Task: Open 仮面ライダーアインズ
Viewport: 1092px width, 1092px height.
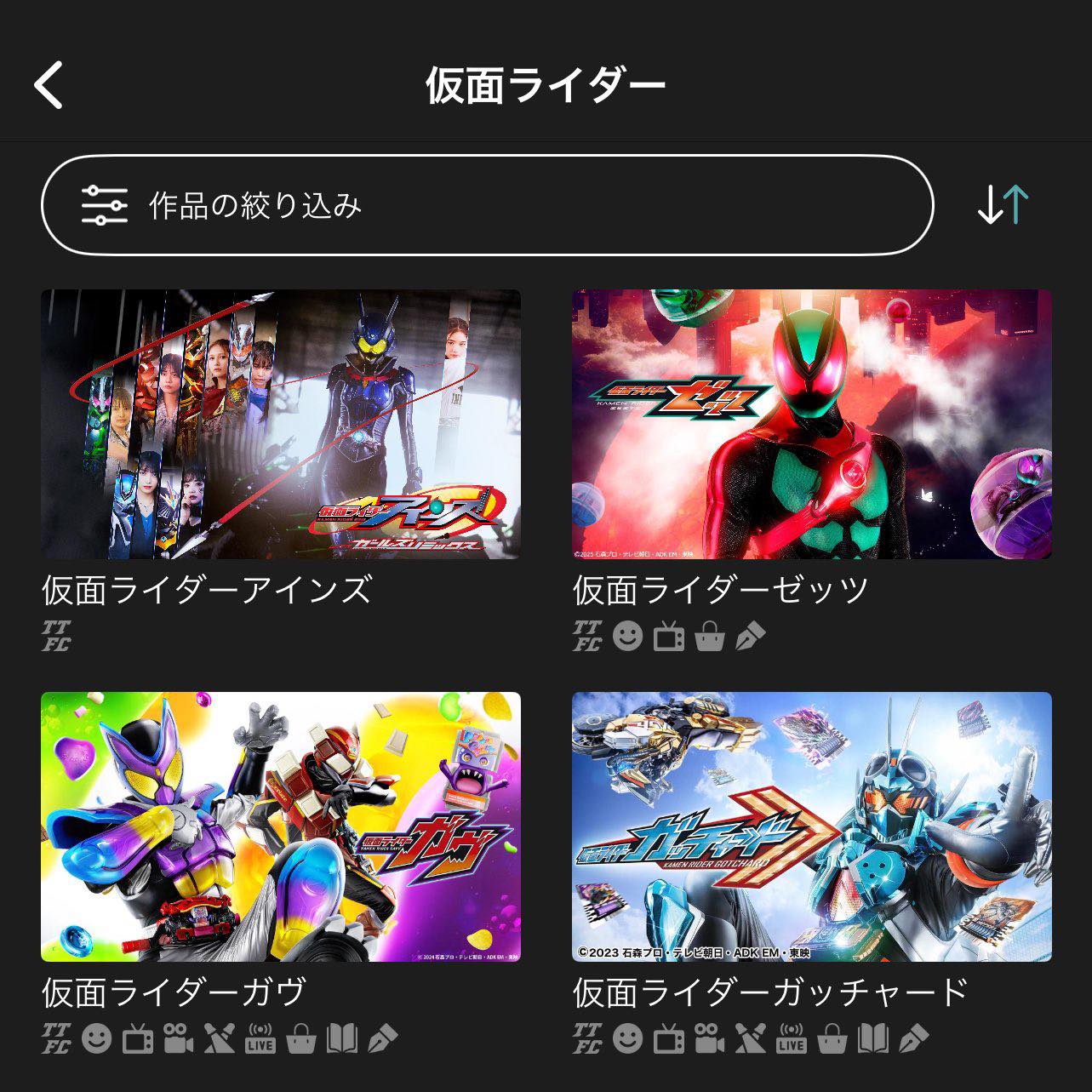Action: click(281, 425)
